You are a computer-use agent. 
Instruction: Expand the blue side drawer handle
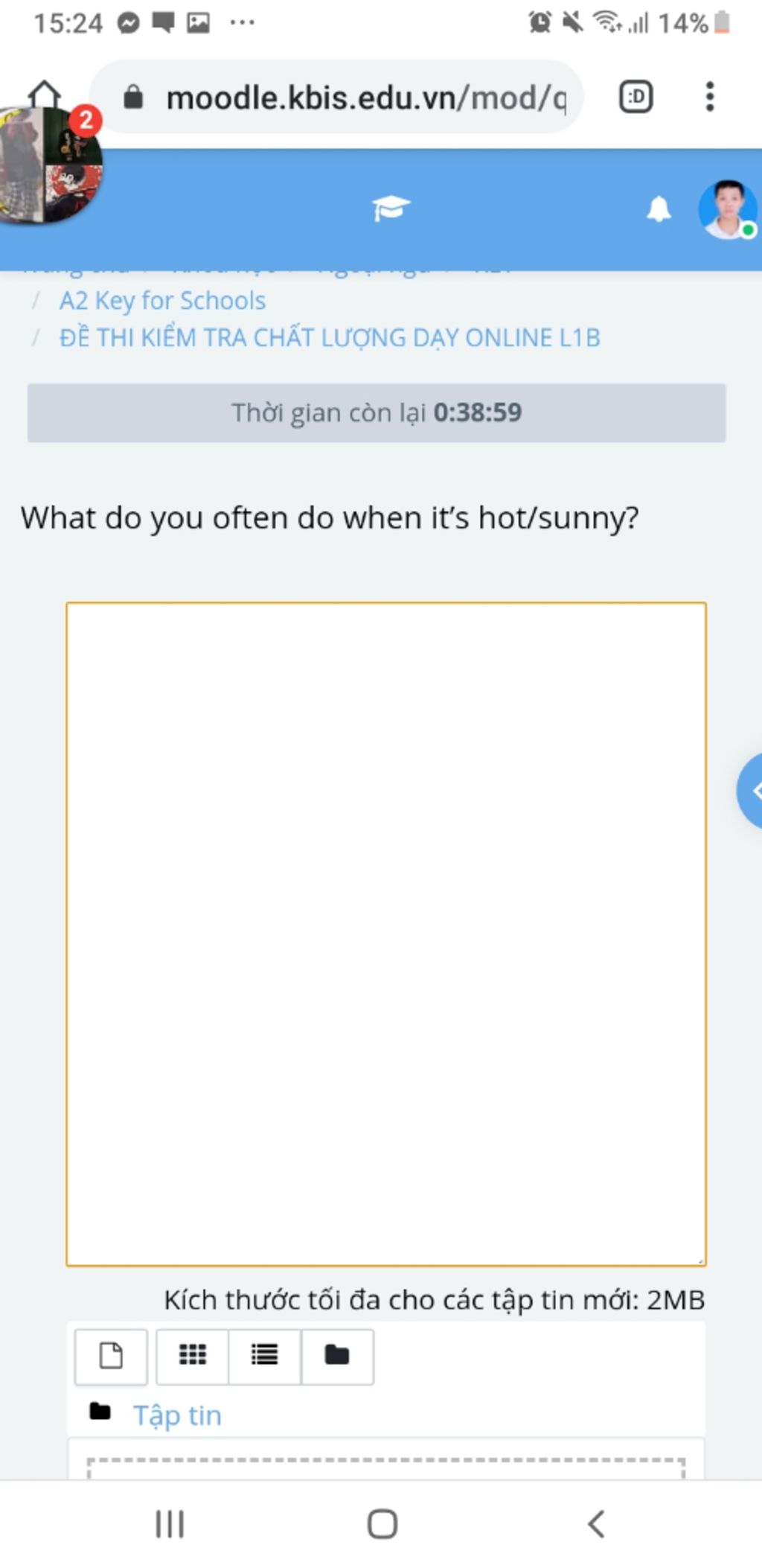click(x=750, y=791)
